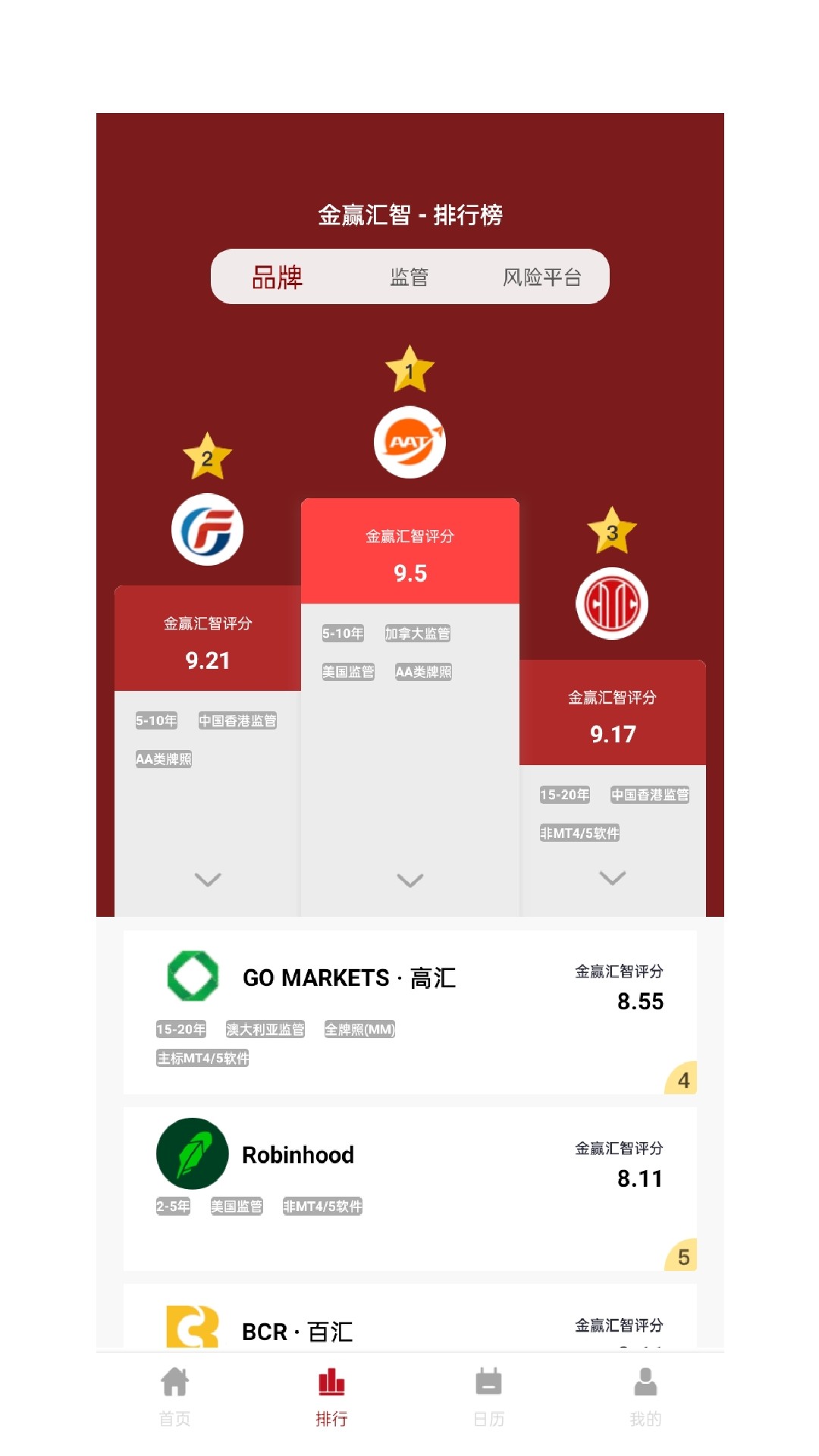819x1456 pixels.
Task: Open GO MARKETS · 高汇 broker card
Action: (409, 1012)
